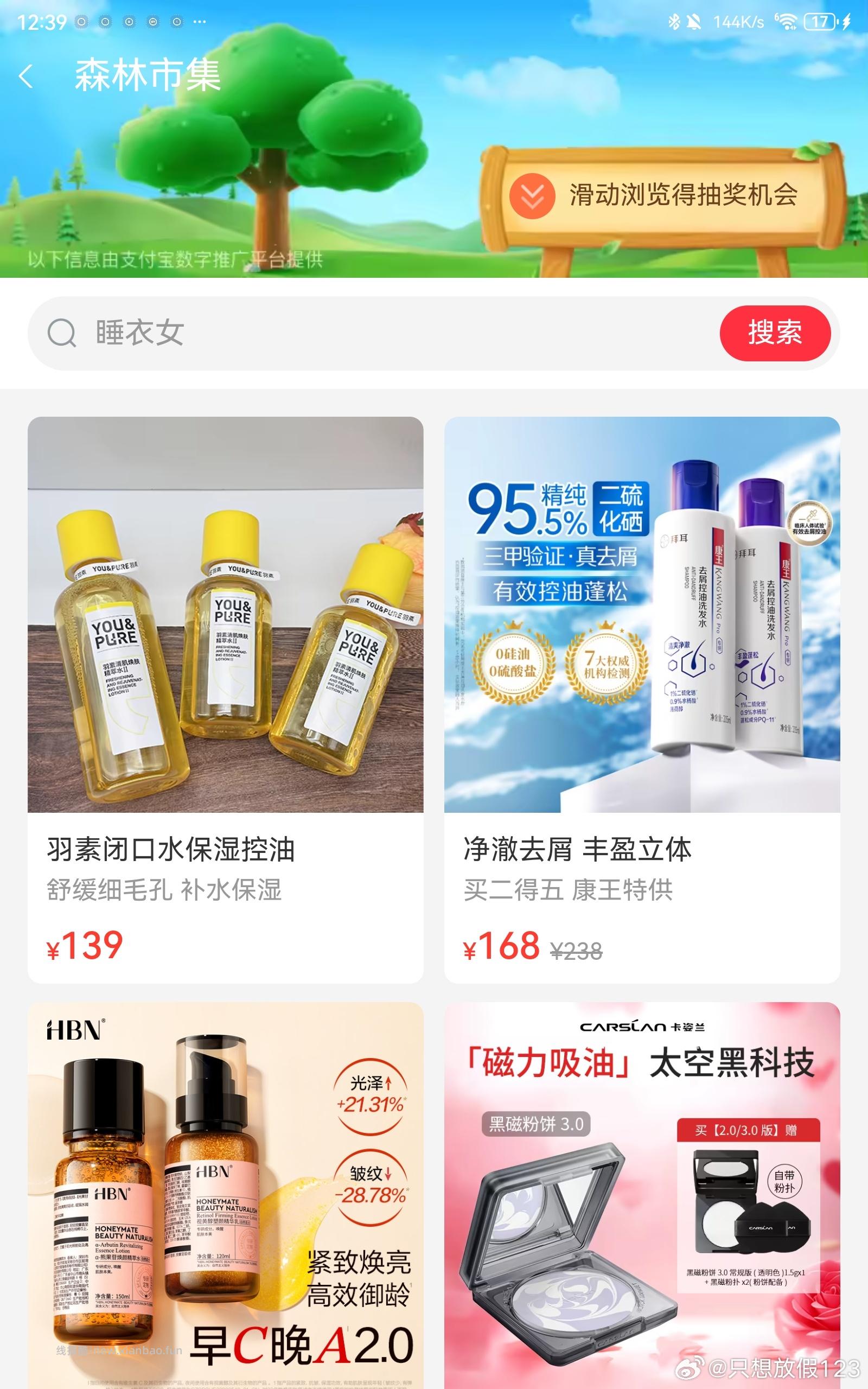This screenshot has height=1389, width=868.
Task: Click the battery indicator showing 17
Action: pos(820,21)
